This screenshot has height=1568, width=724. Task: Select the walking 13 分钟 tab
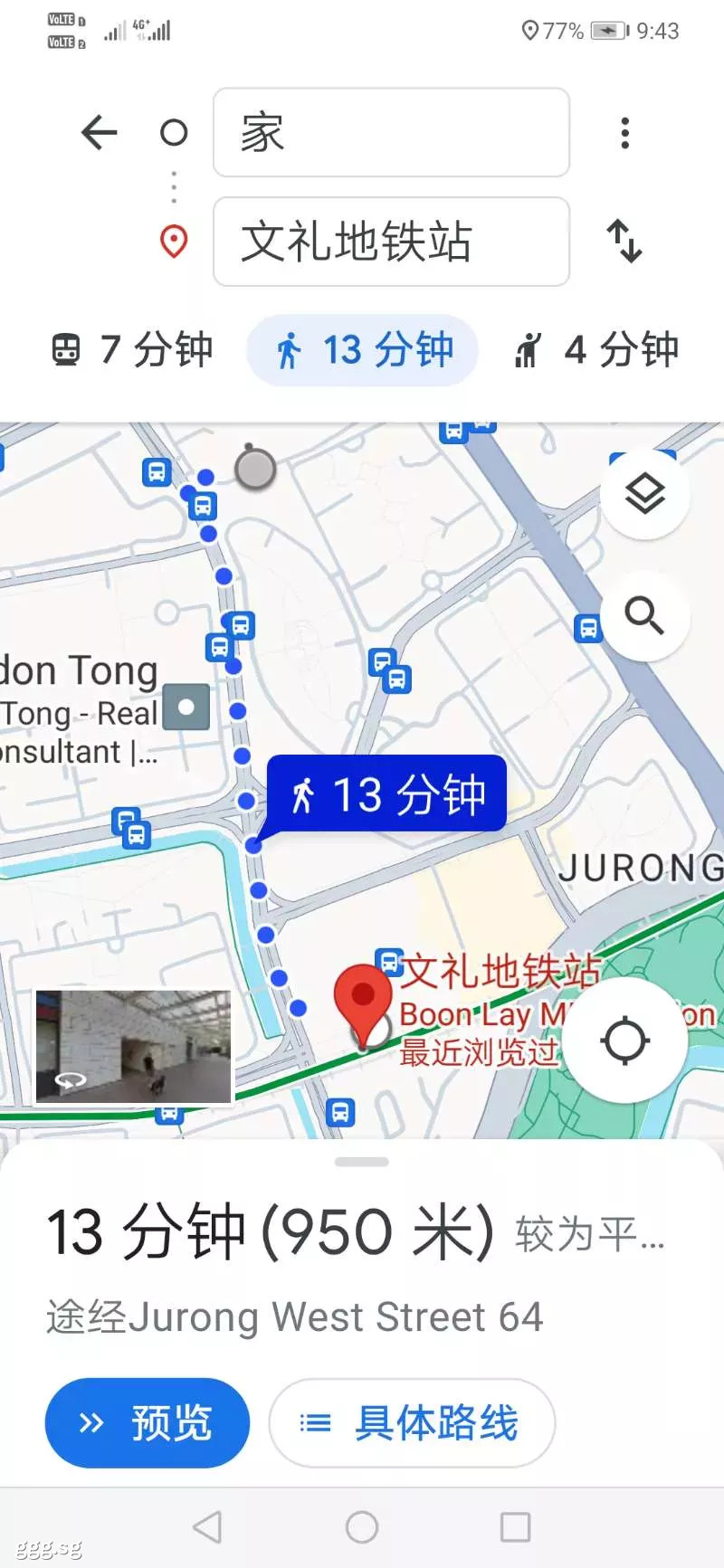pyautogui.click(x=363, y=350)
